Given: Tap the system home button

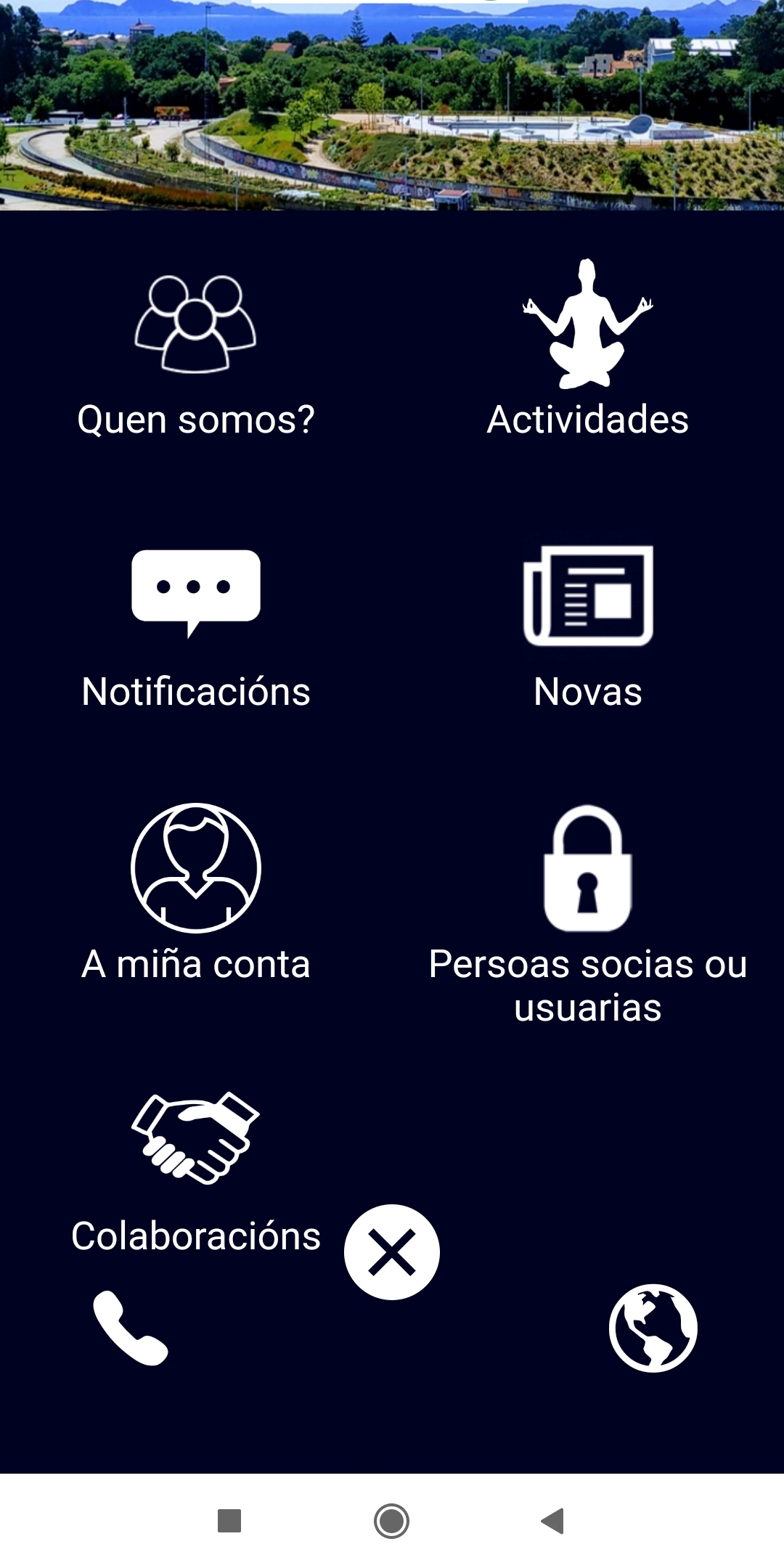Looking at the screenshot, I should 392,1521.
